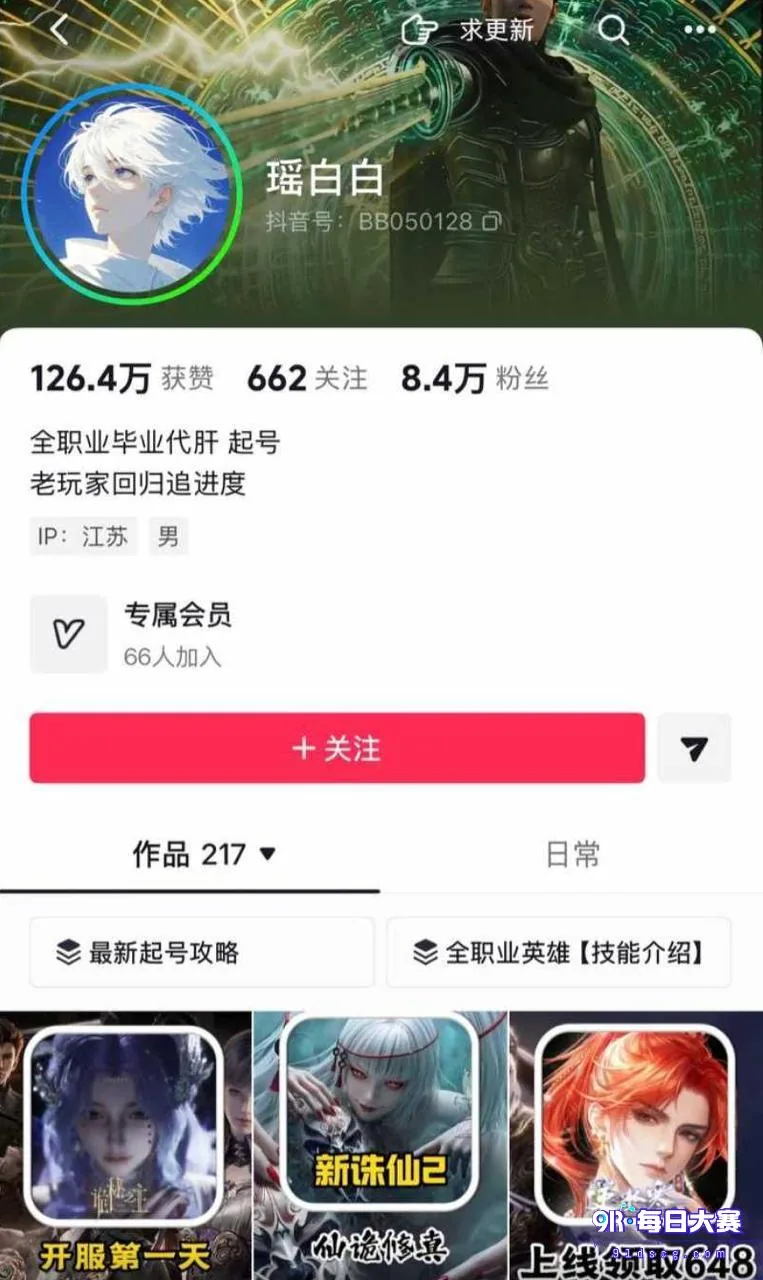Open the three-dot overflow menu
The width and height of the screenshot is (763, 1280).
(700, 30)
